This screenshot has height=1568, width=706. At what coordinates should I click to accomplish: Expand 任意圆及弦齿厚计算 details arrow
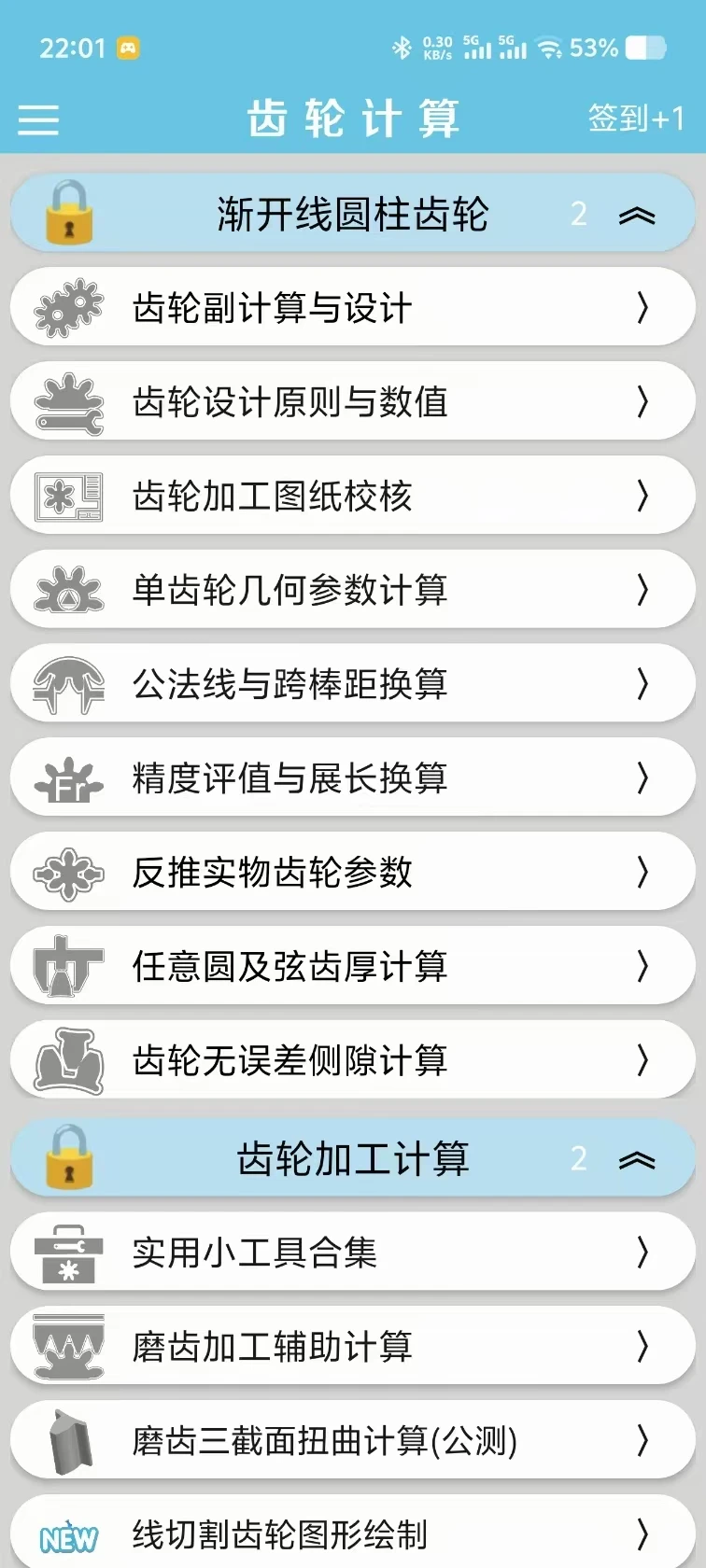(642, 966)
